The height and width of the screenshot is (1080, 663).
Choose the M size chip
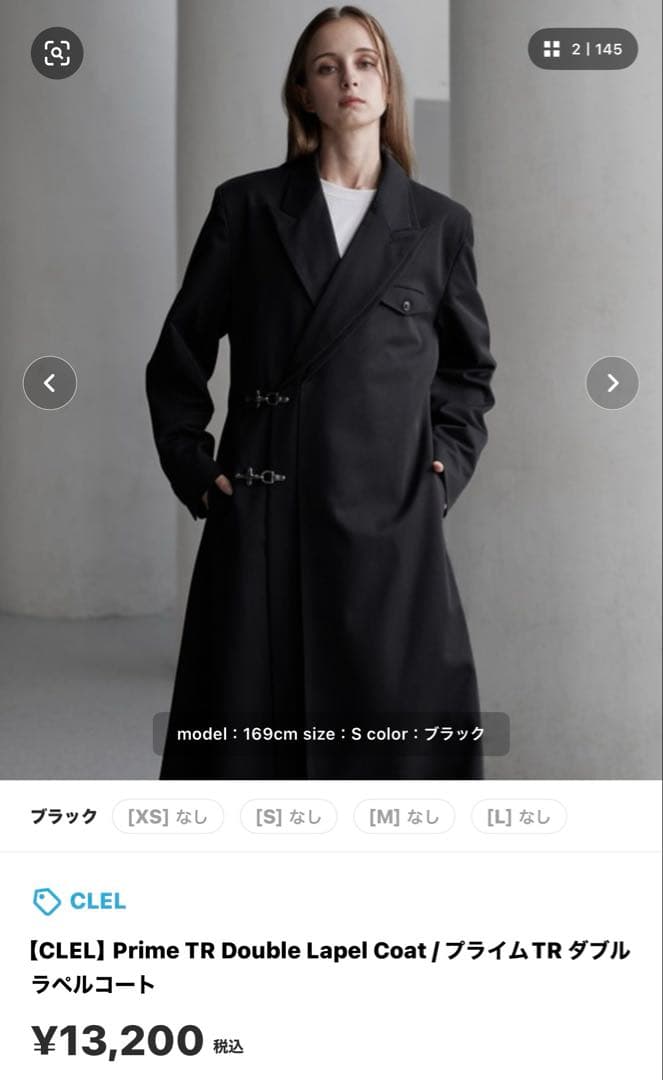404,817
